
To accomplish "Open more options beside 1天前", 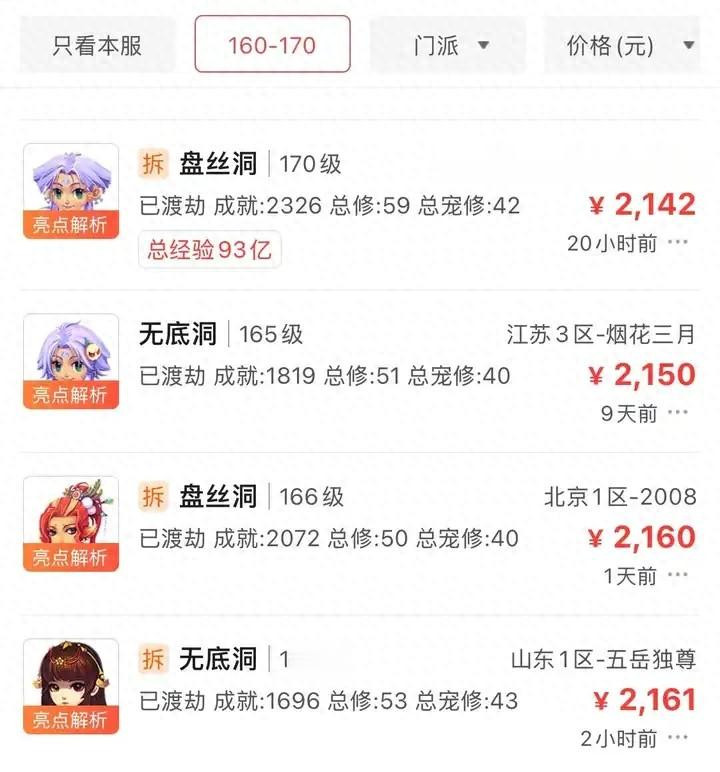I will [678, 575].
